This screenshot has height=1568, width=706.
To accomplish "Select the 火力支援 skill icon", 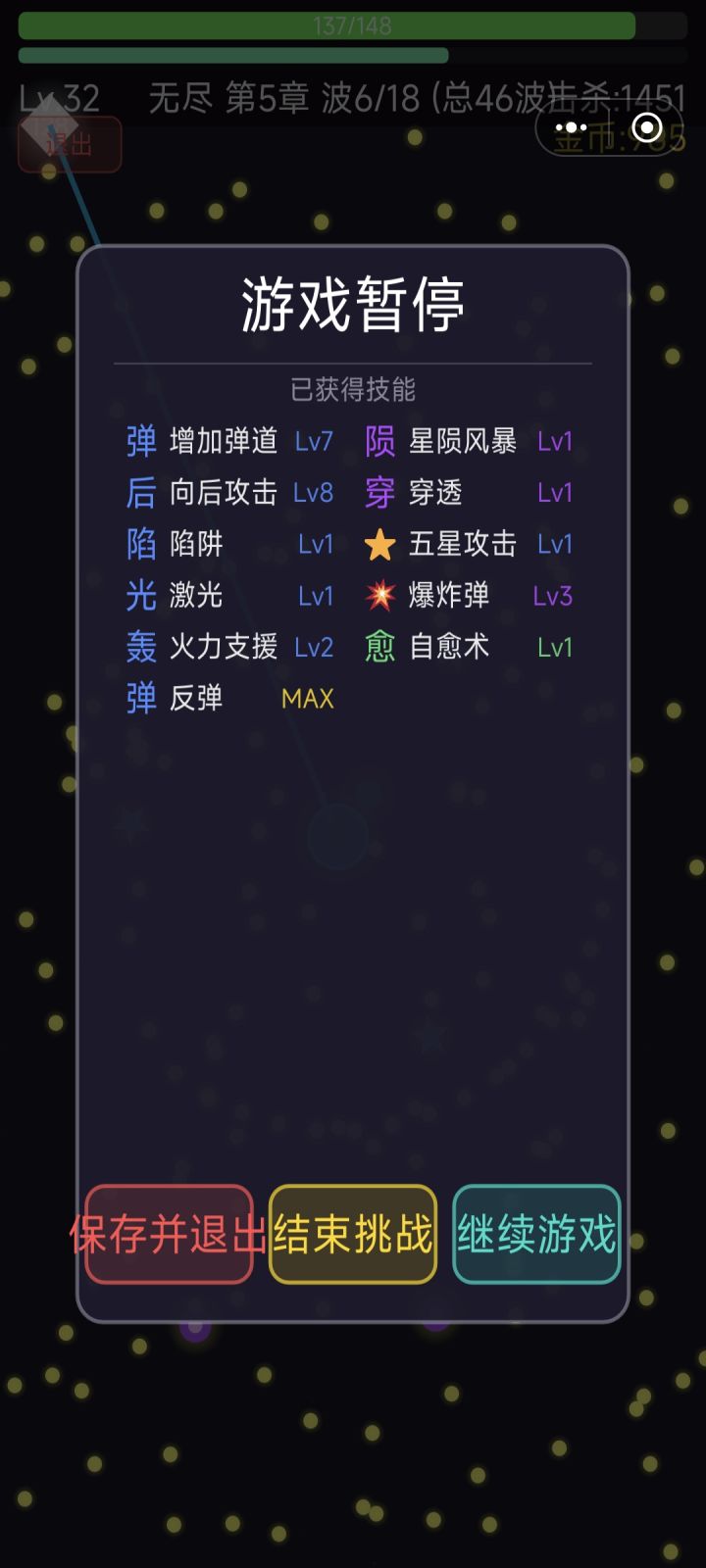I will (139, 647).
